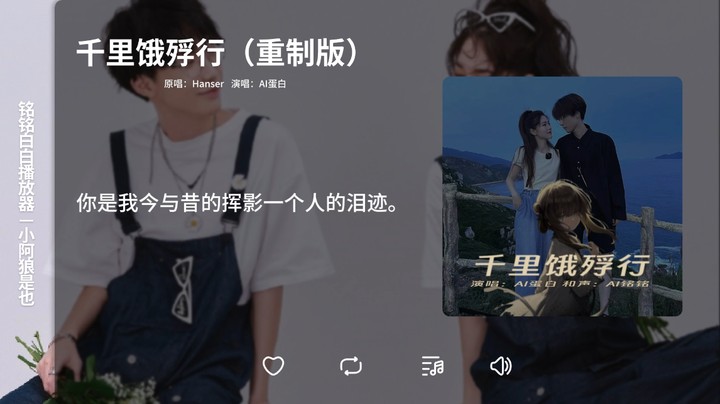Toggle the repeat loop mode
This screenshot has height=404, width=720.
click(351, 366)
